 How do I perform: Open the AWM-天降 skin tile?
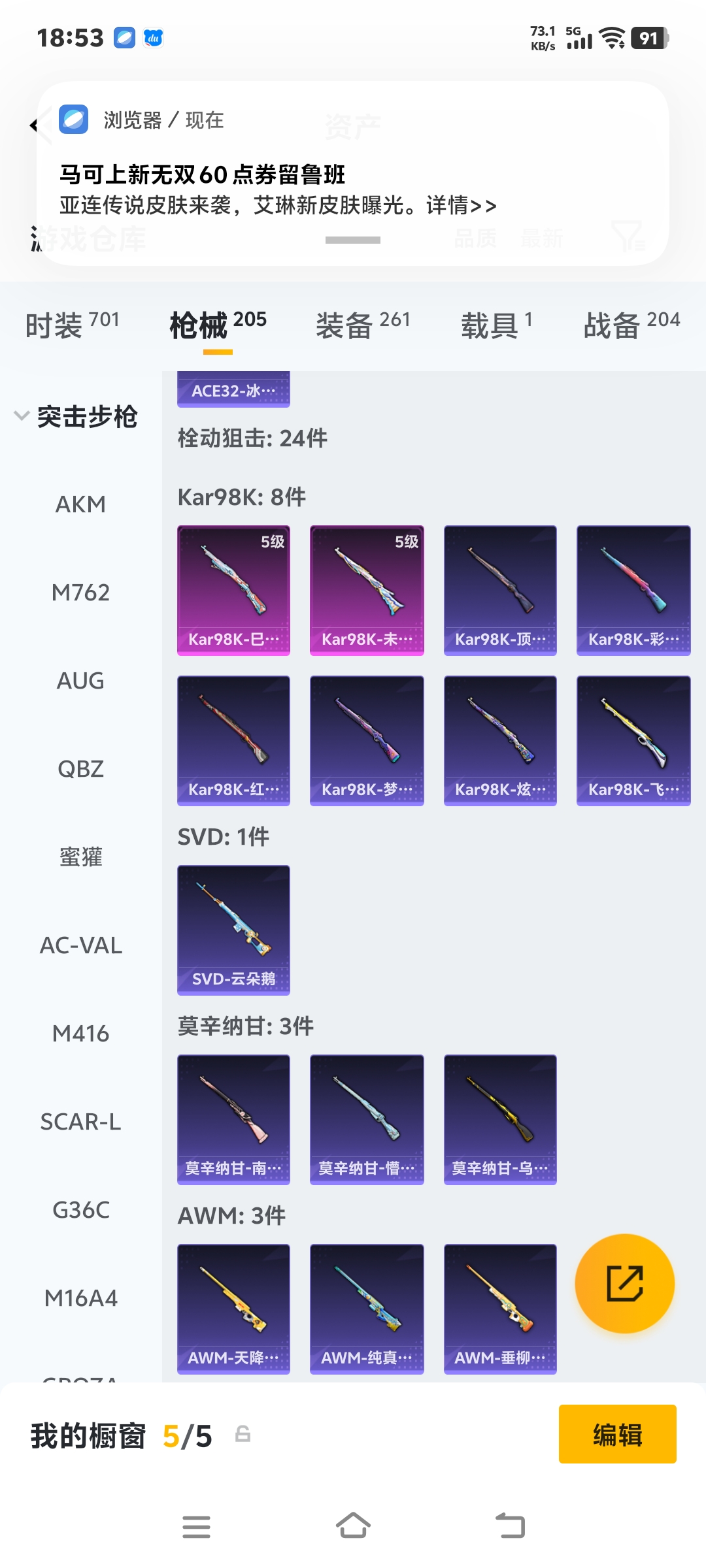233,1309
